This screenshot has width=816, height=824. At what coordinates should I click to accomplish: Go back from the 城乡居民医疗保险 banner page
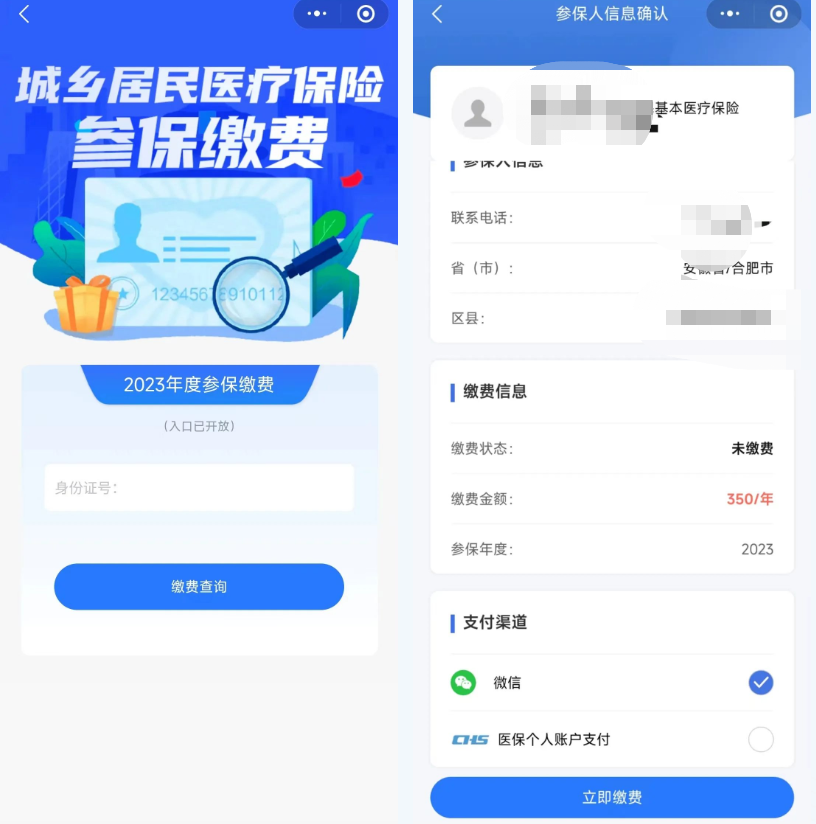coord(24,14)
